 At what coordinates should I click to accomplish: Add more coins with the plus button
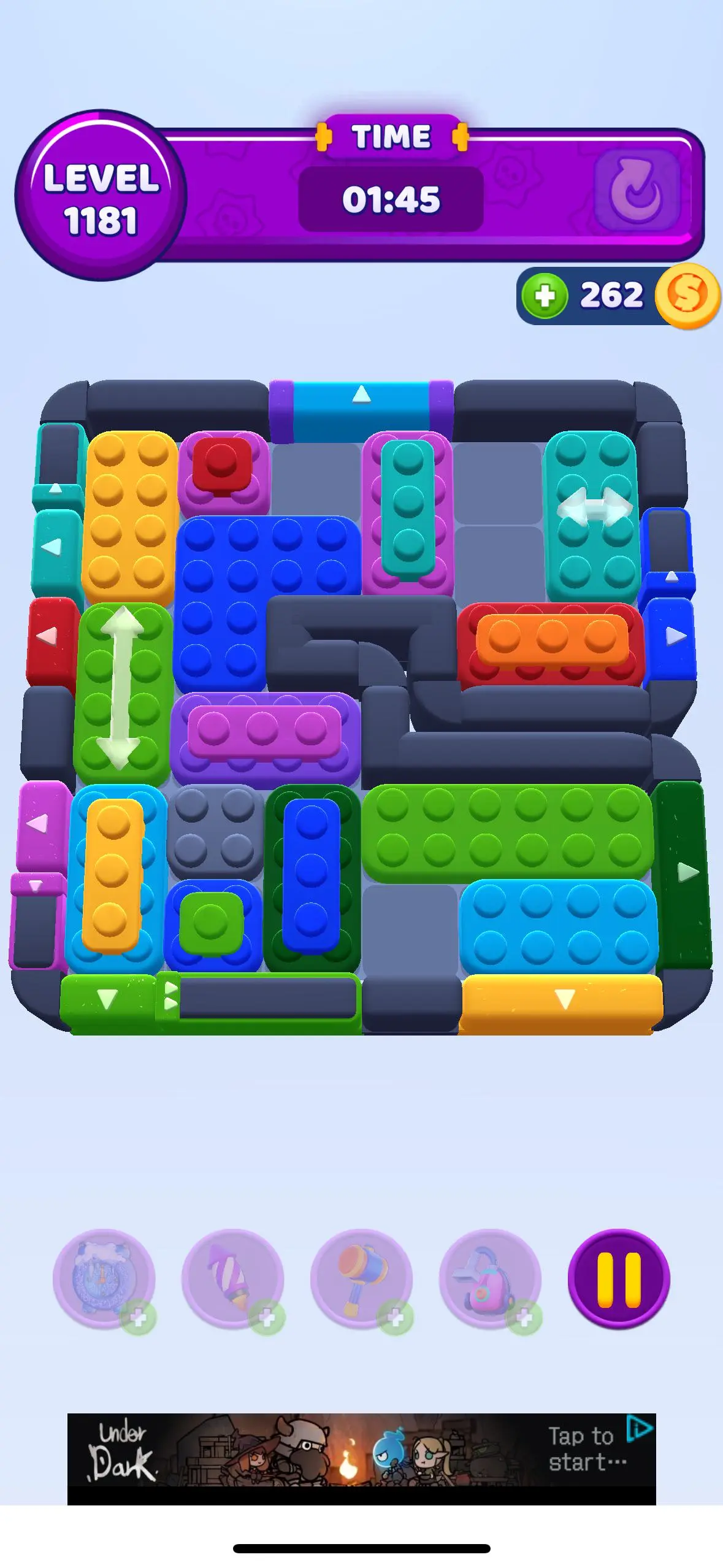pyautogui.click(x=545, y=296)
